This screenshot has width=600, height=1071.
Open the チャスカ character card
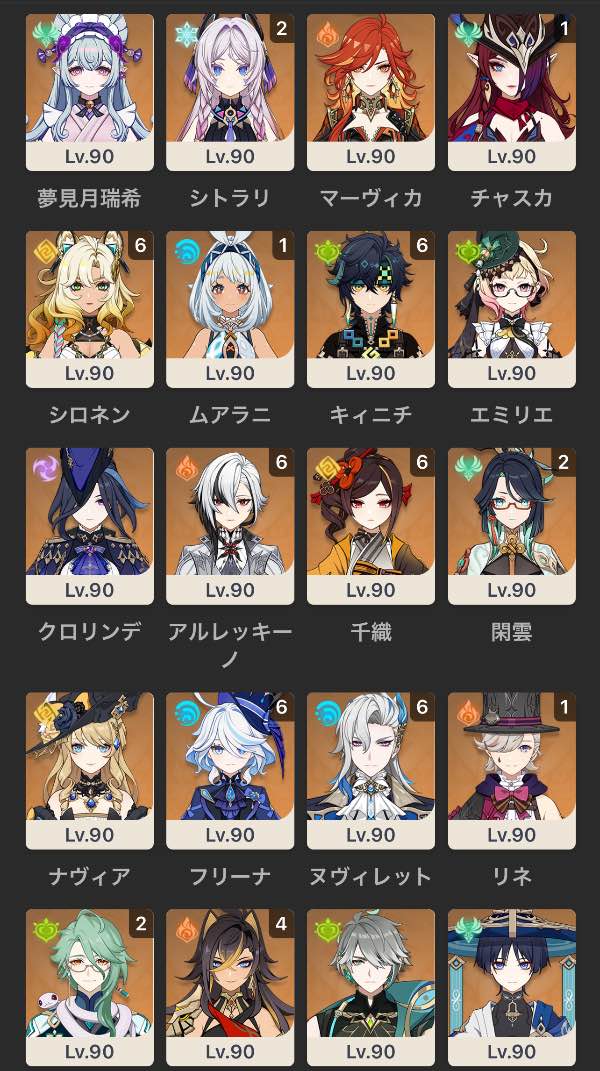click(511, 92)
